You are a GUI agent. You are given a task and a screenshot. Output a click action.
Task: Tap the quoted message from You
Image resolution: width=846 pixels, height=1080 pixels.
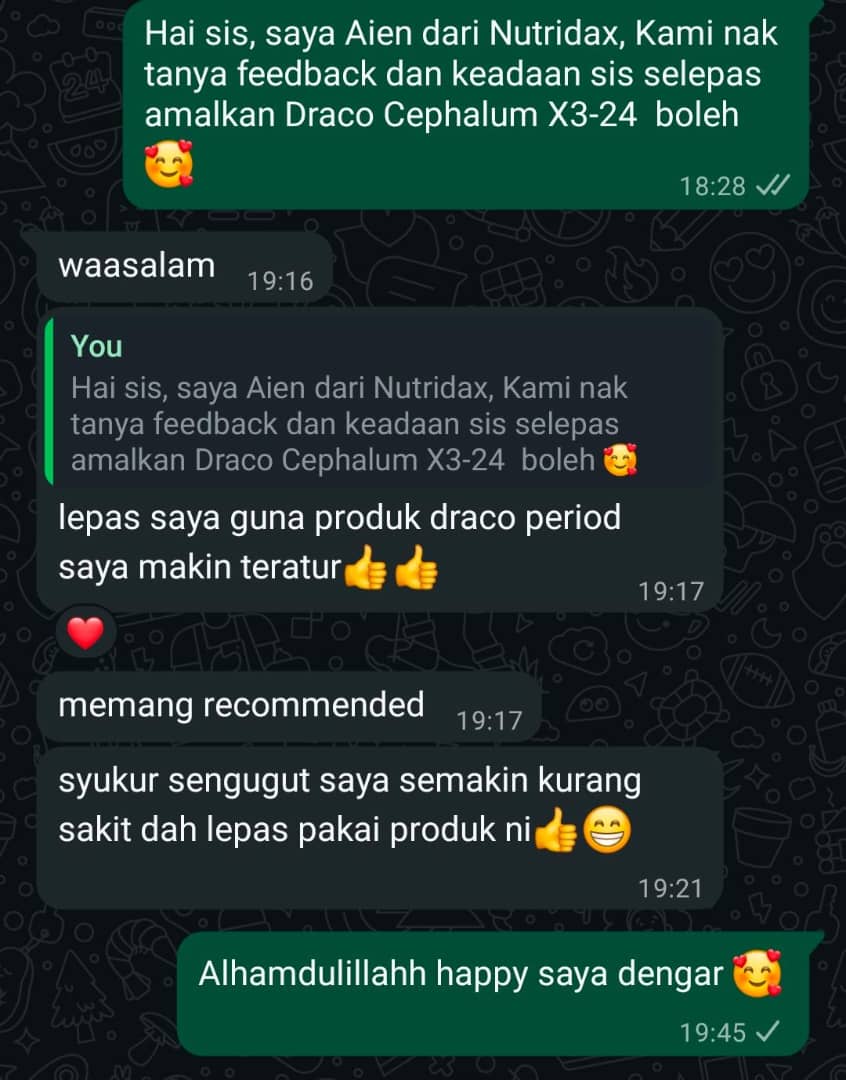coord(380,404)
